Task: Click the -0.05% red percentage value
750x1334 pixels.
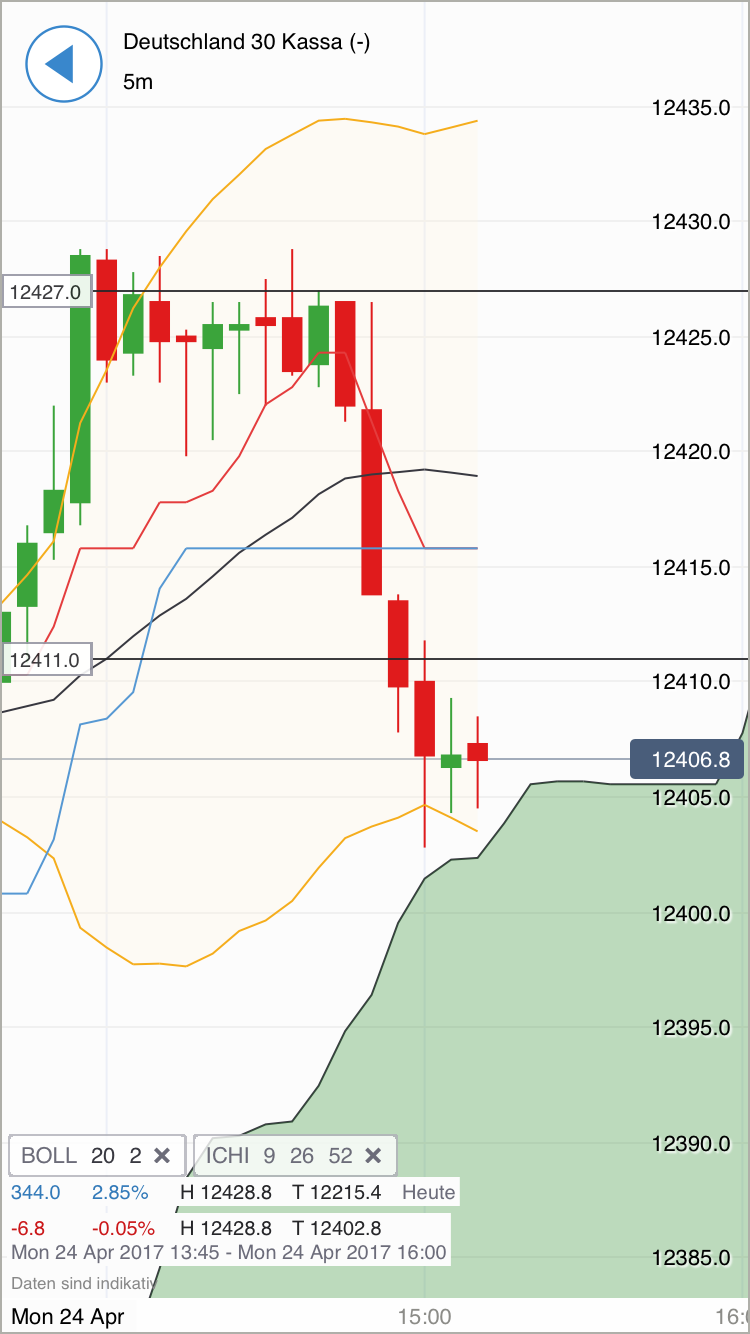Action: click(122, 1228)
